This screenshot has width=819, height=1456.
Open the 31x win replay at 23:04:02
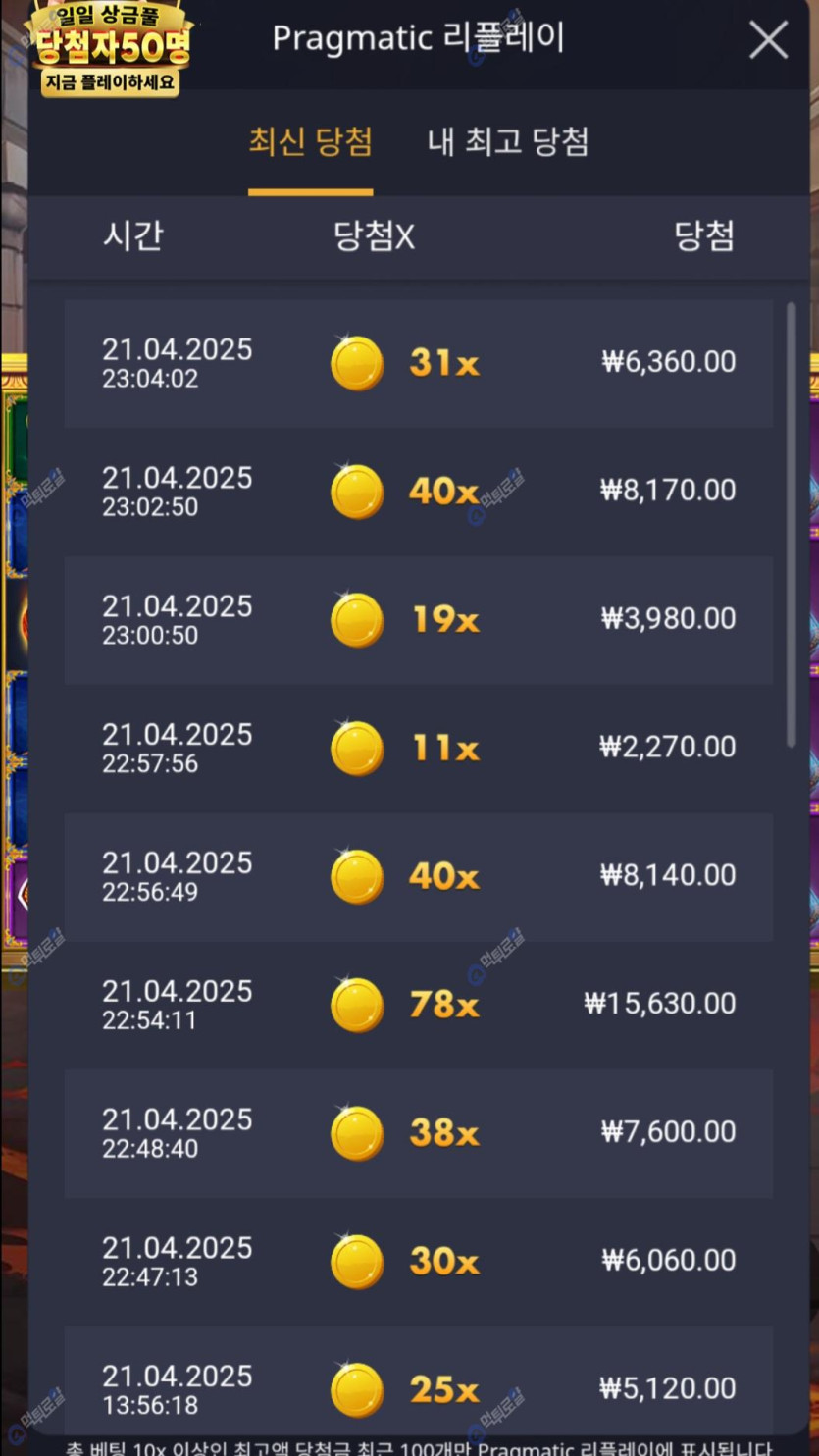(x=418, y=363)
